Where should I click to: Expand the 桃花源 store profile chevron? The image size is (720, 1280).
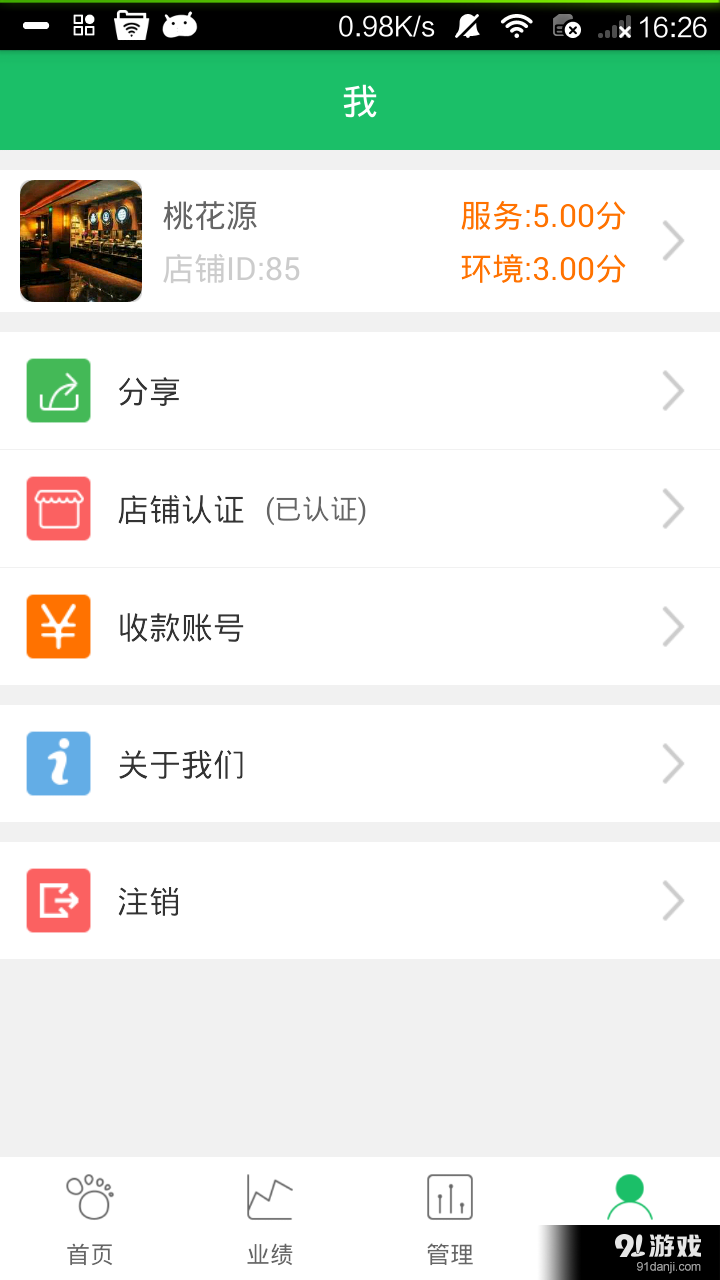tap(672, 240)
